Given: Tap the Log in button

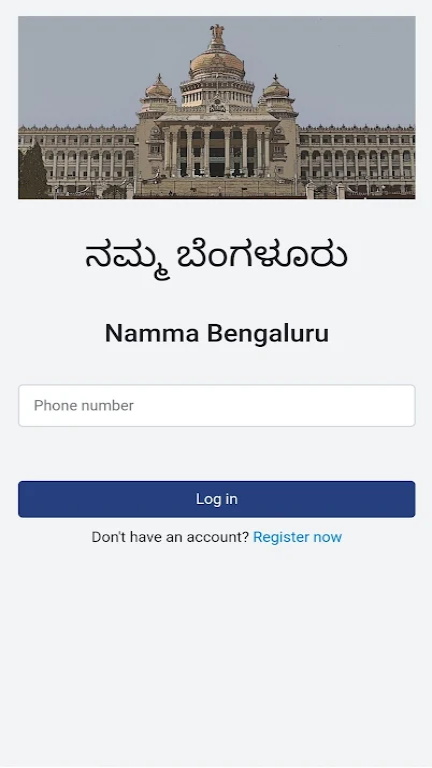Looking at the screenshot, I should pos(216,499).
